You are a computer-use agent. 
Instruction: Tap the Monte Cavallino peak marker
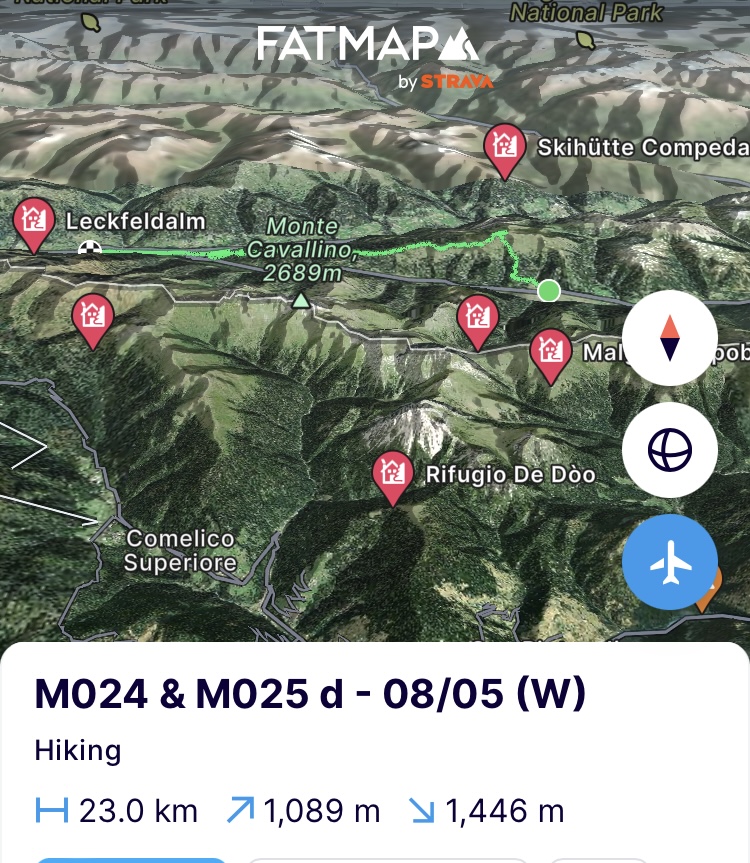(x=301, y=299)
